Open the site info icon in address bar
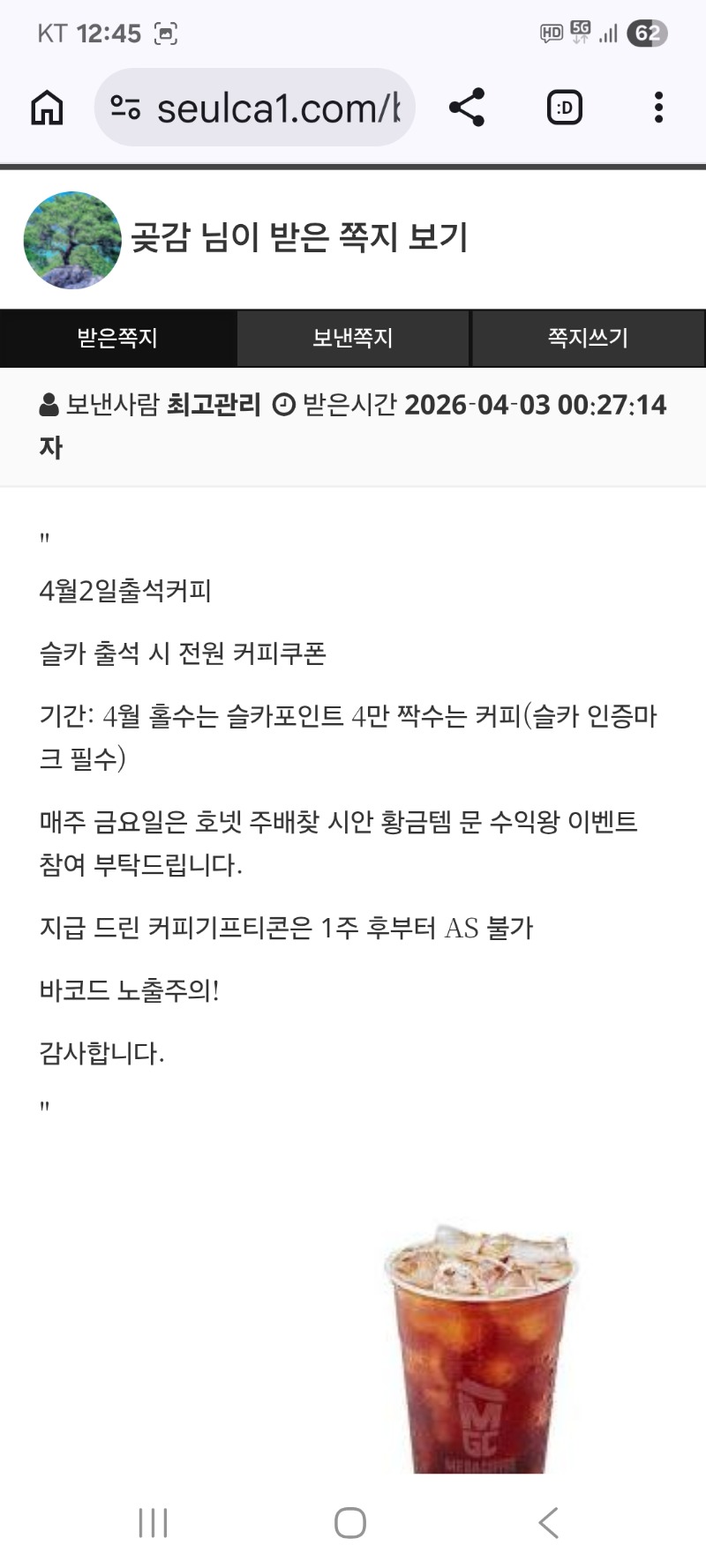 125,108
